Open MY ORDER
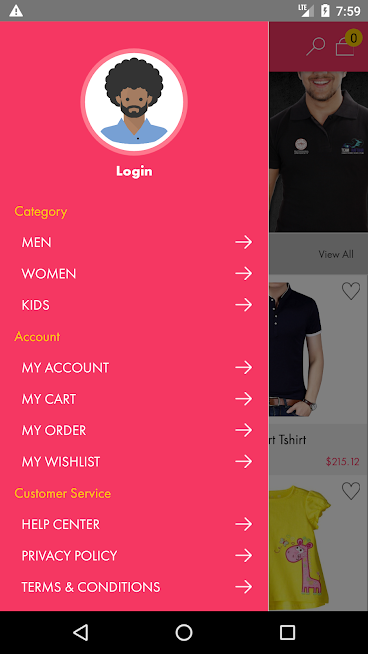This screenshot has width=368, height=654. [x=134, y=430]
